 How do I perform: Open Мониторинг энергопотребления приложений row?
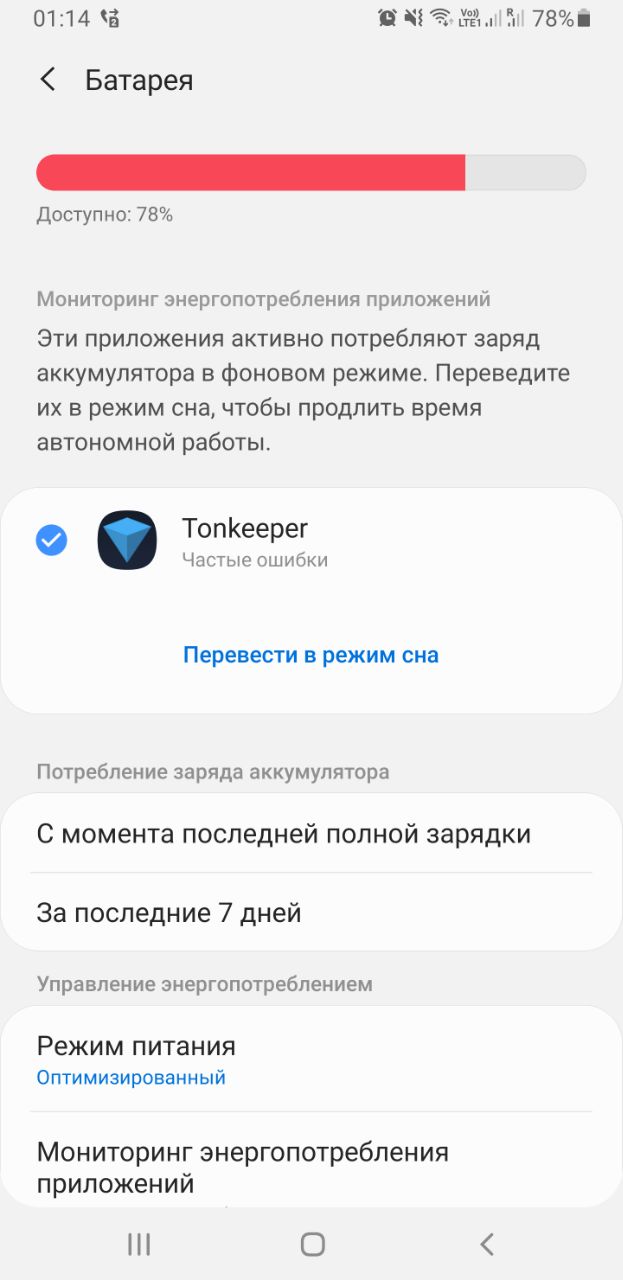tap(311, 1160)
